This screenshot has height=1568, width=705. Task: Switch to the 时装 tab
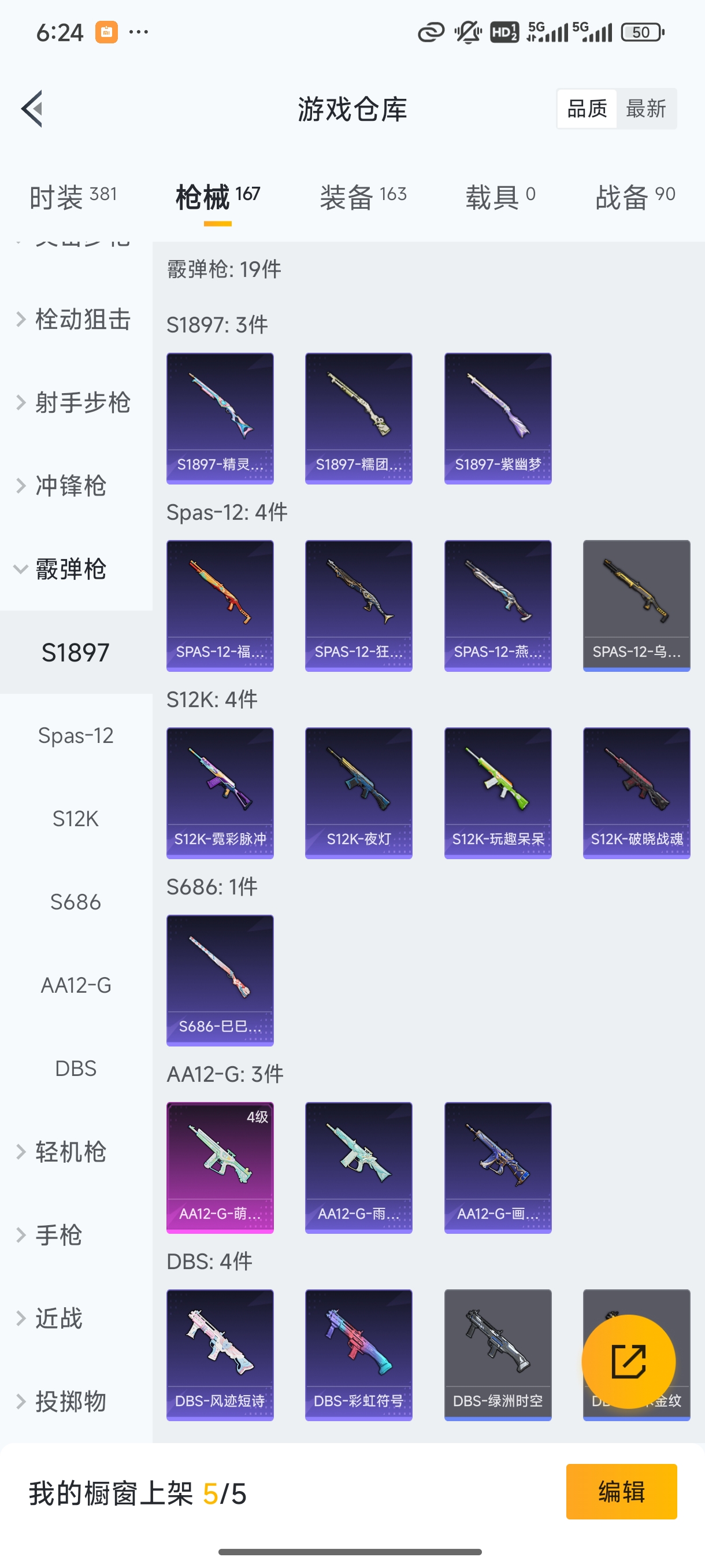73,197
